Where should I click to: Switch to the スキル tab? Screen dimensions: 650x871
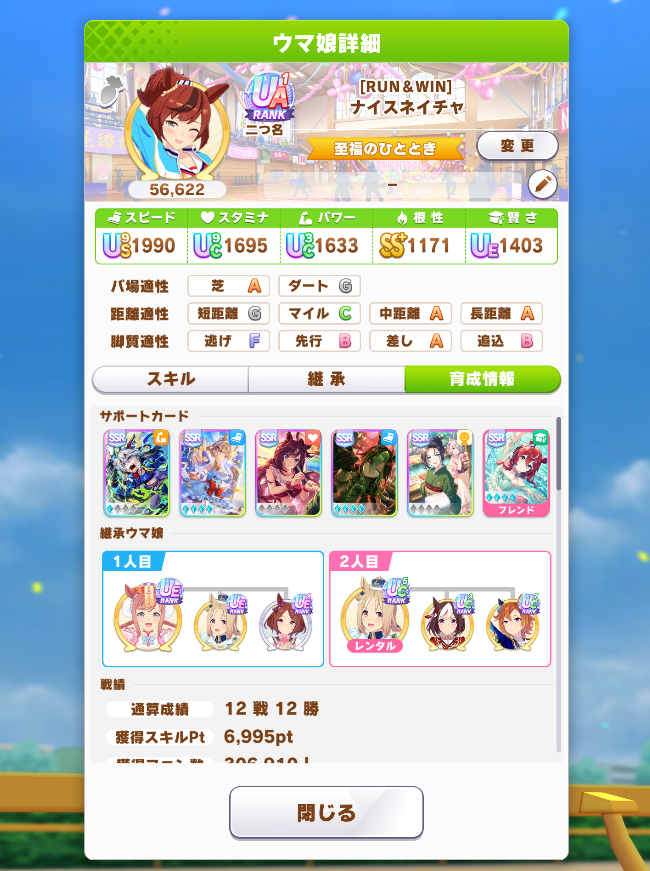point(171,379)
